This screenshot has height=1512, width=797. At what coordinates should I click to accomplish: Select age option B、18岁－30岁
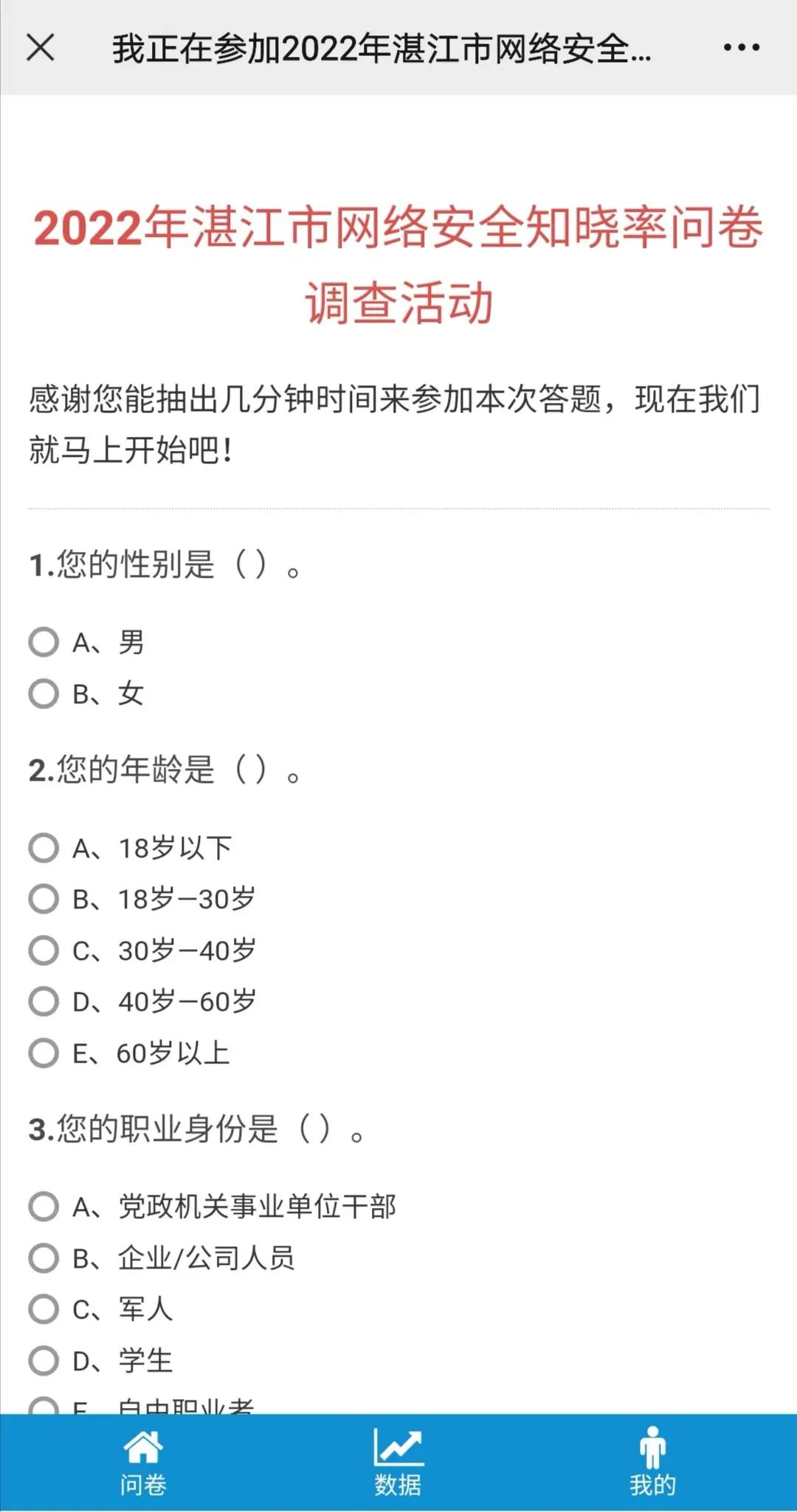coord(43,900)
